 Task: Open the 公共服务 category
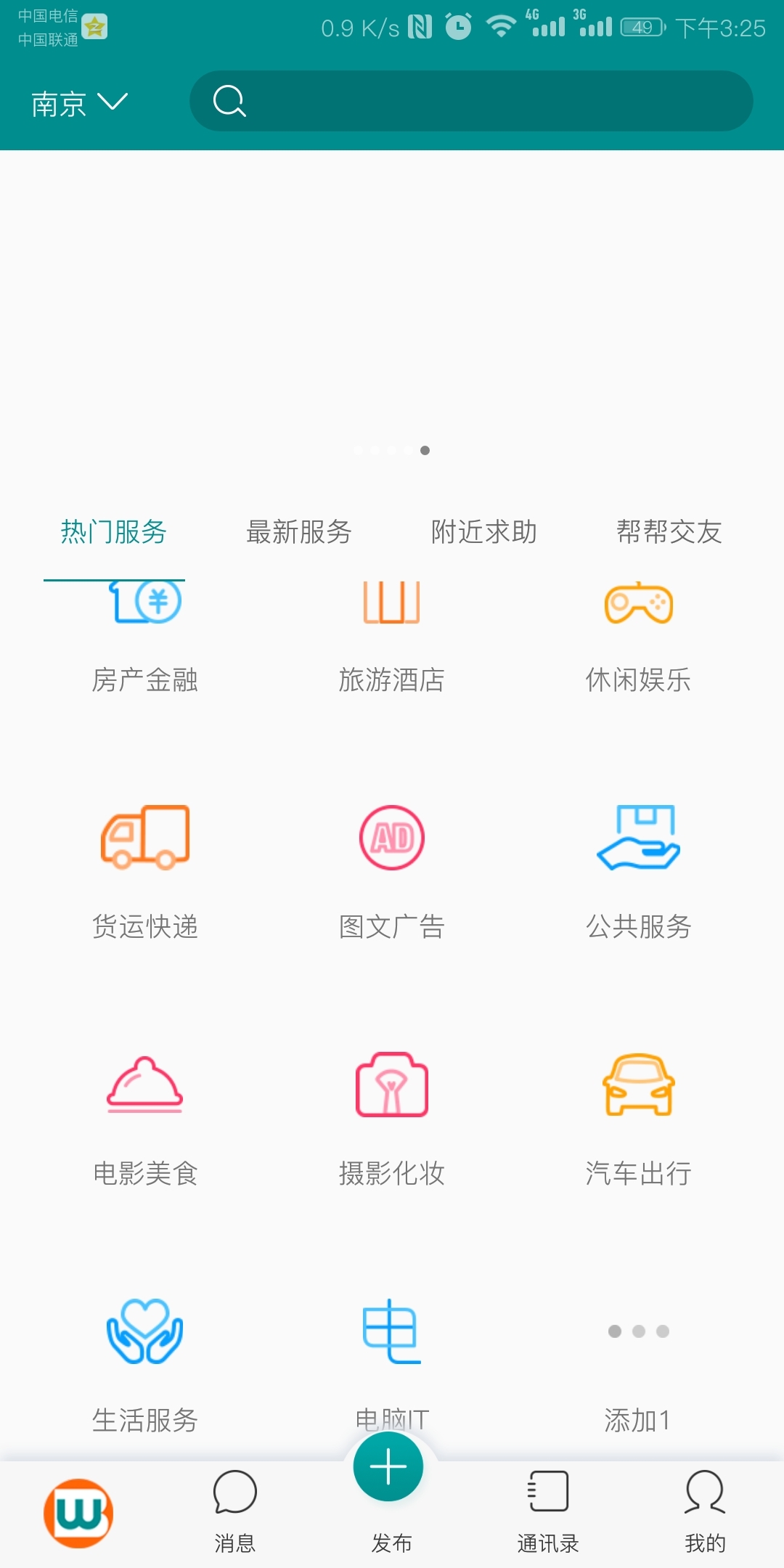tap(639, 871)
